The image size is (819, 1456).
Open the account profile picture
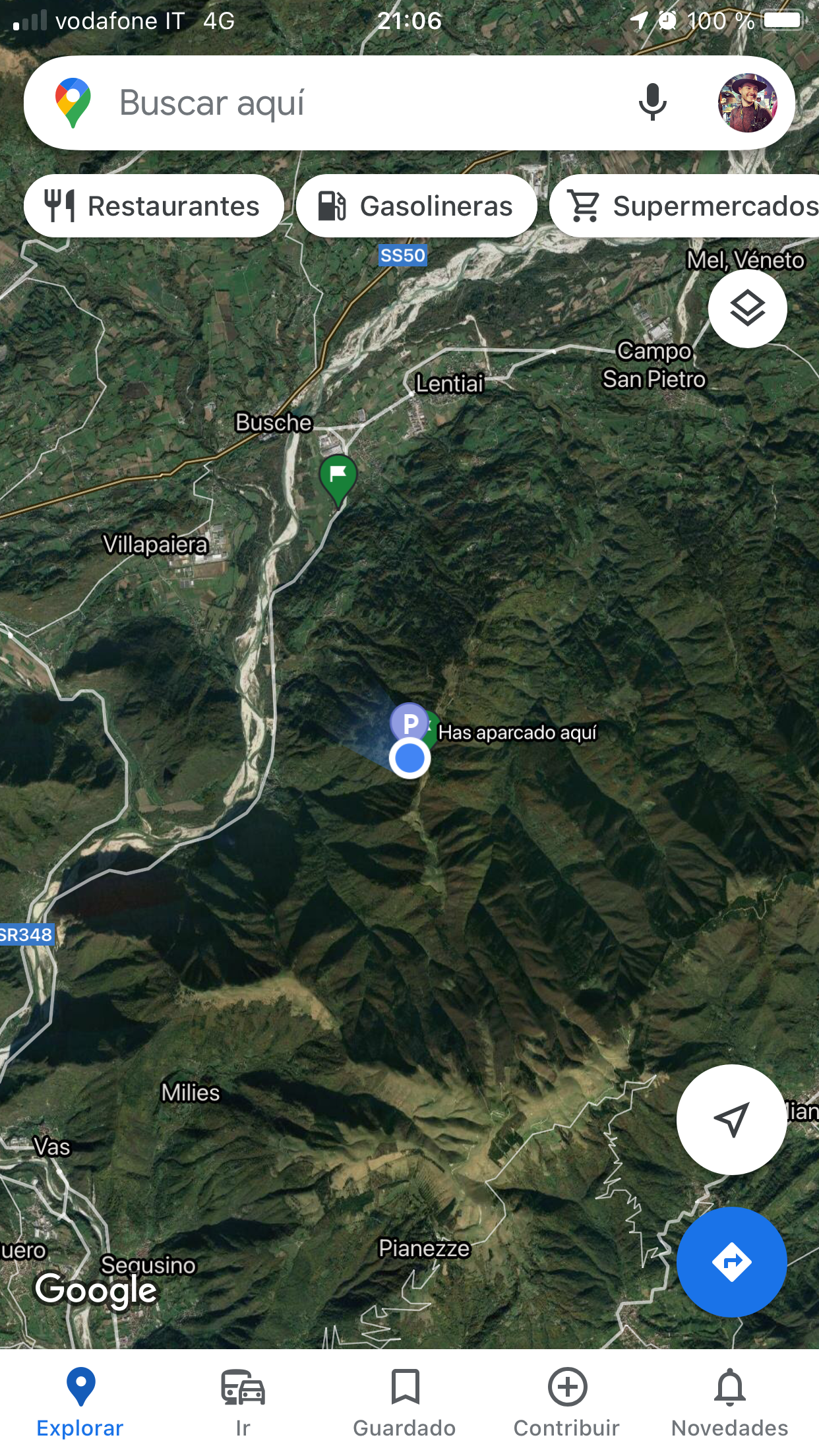(747, 103)
